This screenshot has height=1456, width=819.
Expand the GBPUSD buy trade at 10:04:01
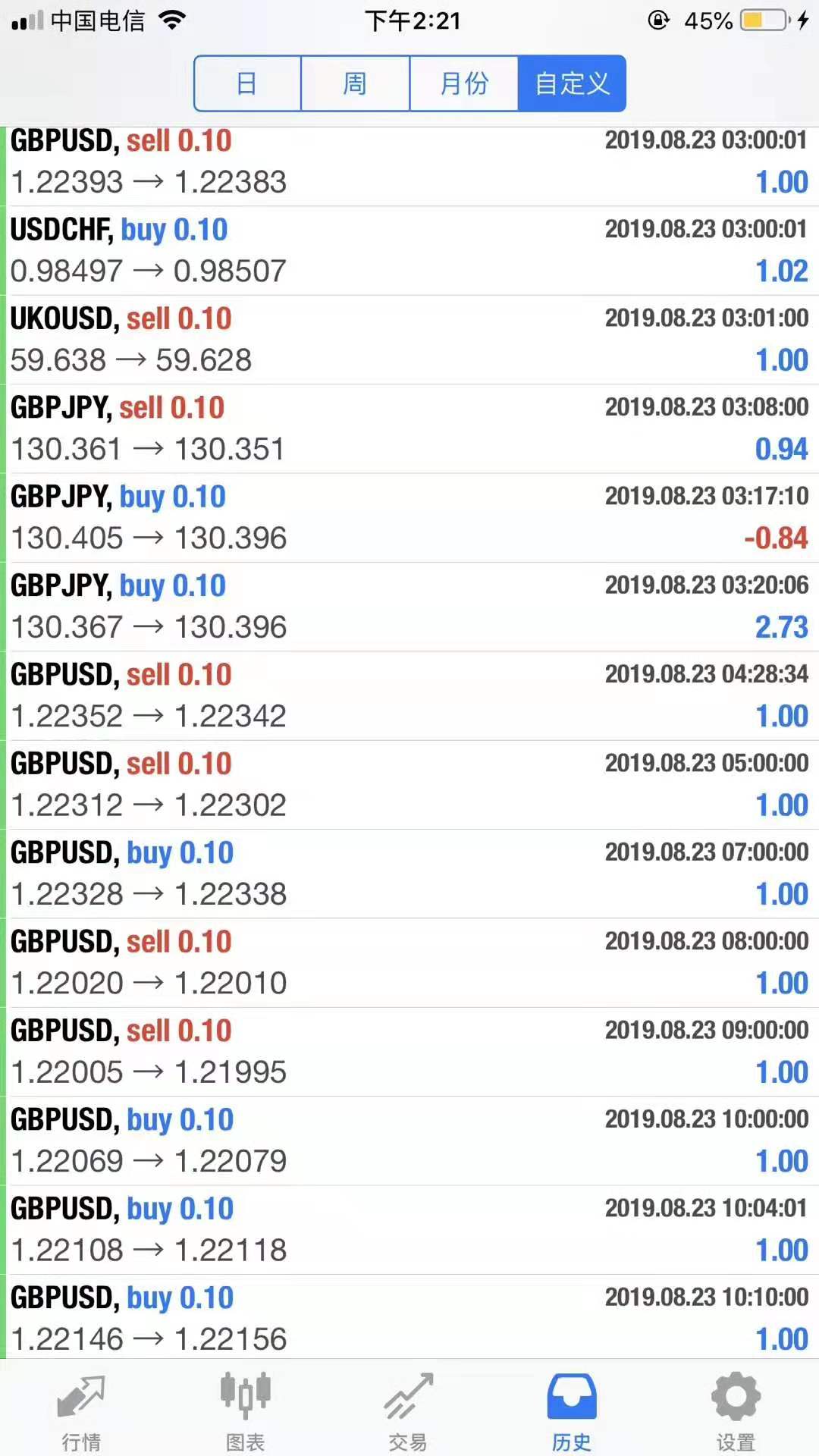[409, 1230]
